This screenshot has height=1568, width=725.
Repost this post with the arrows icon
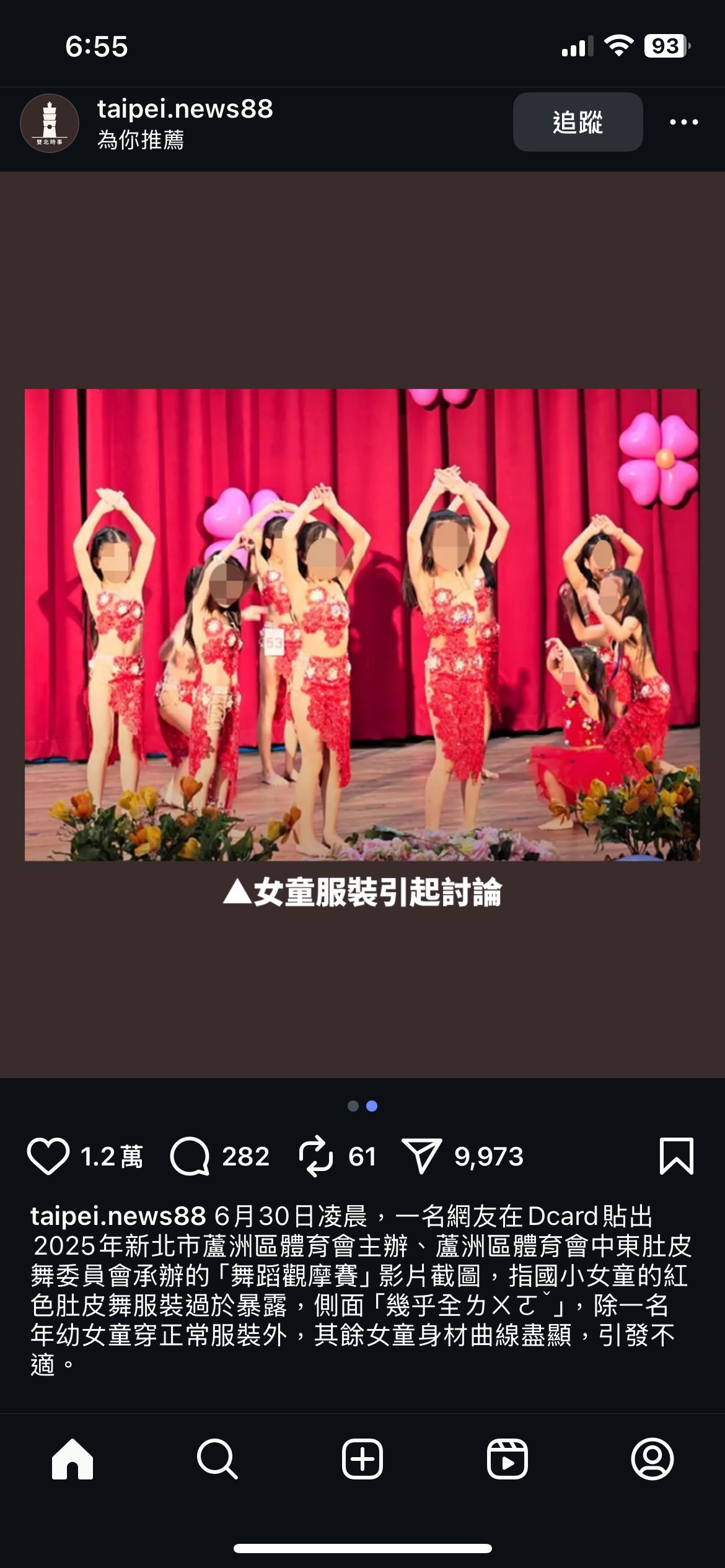(x=316, y=1156)
